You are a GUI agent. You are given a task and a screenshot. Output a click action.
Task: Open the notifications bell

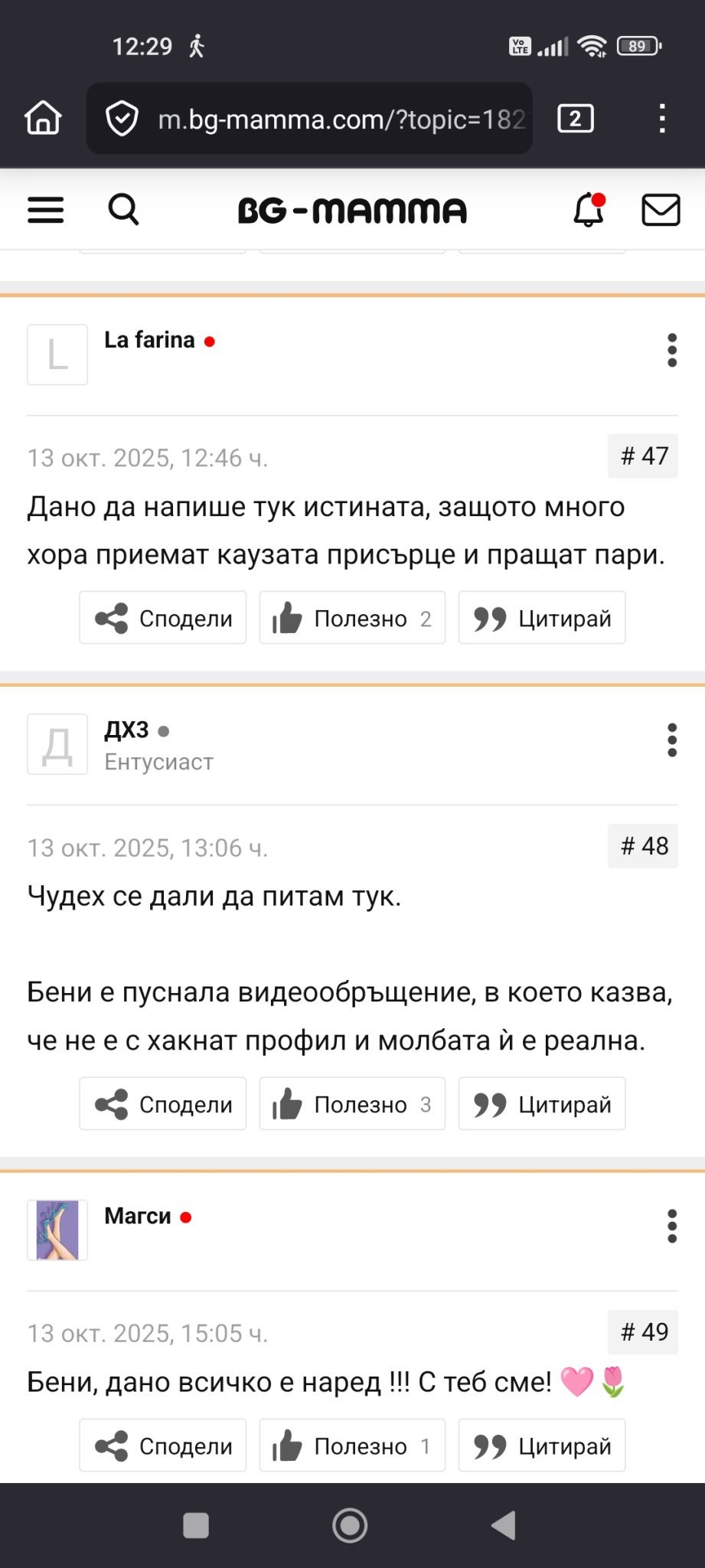pos(589,209)
